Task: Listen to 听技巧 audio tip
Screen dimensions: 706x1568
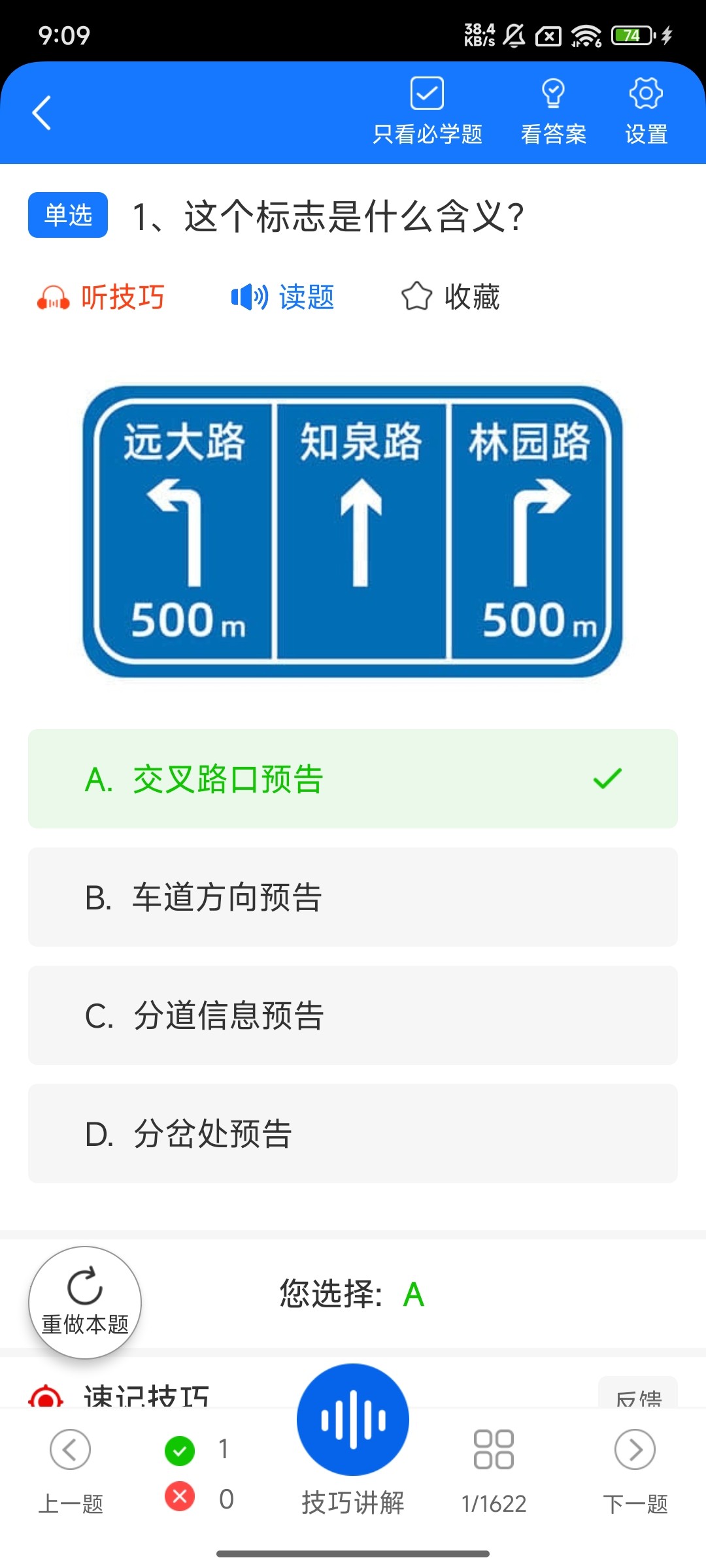Action: (101, 297)
